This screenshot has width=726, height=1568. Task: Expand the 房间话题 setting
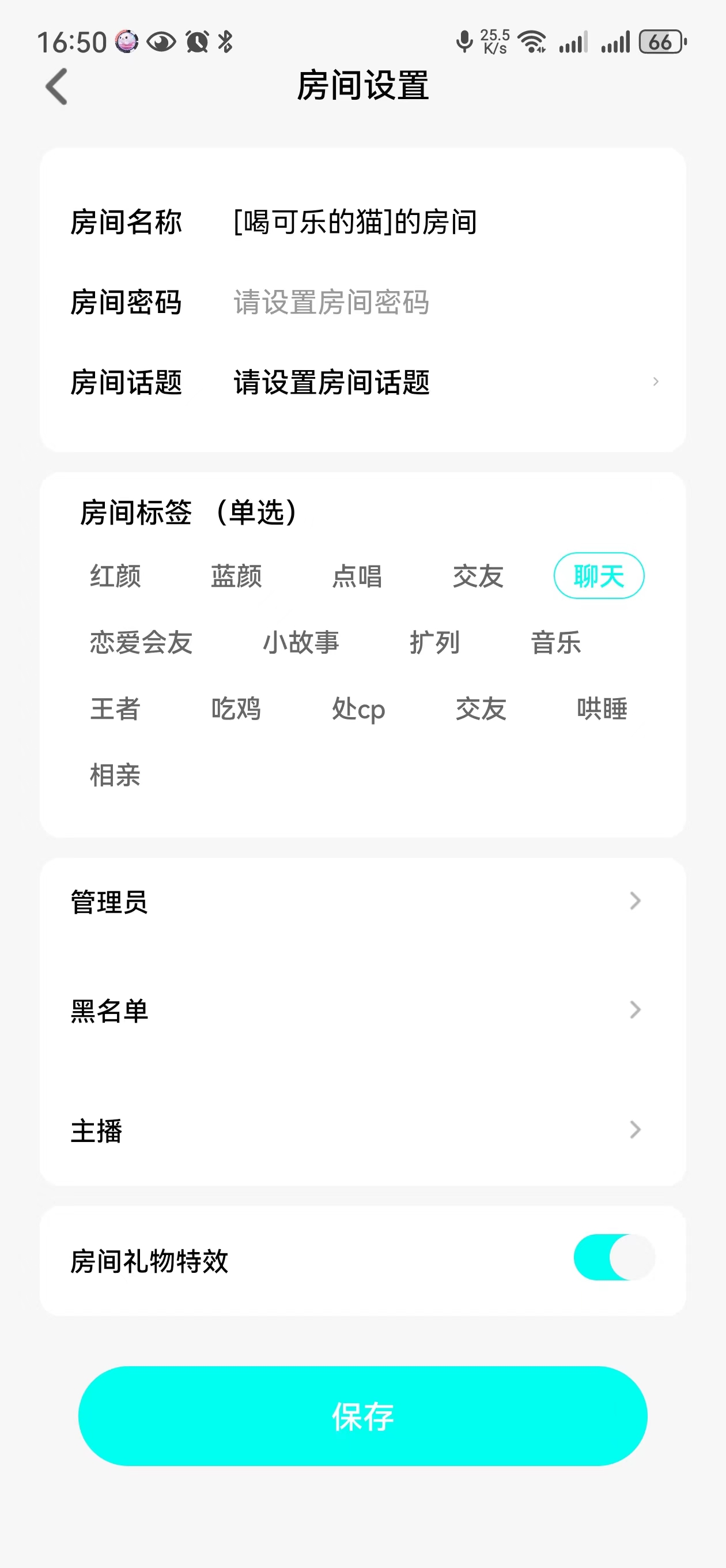pos(364,382)
